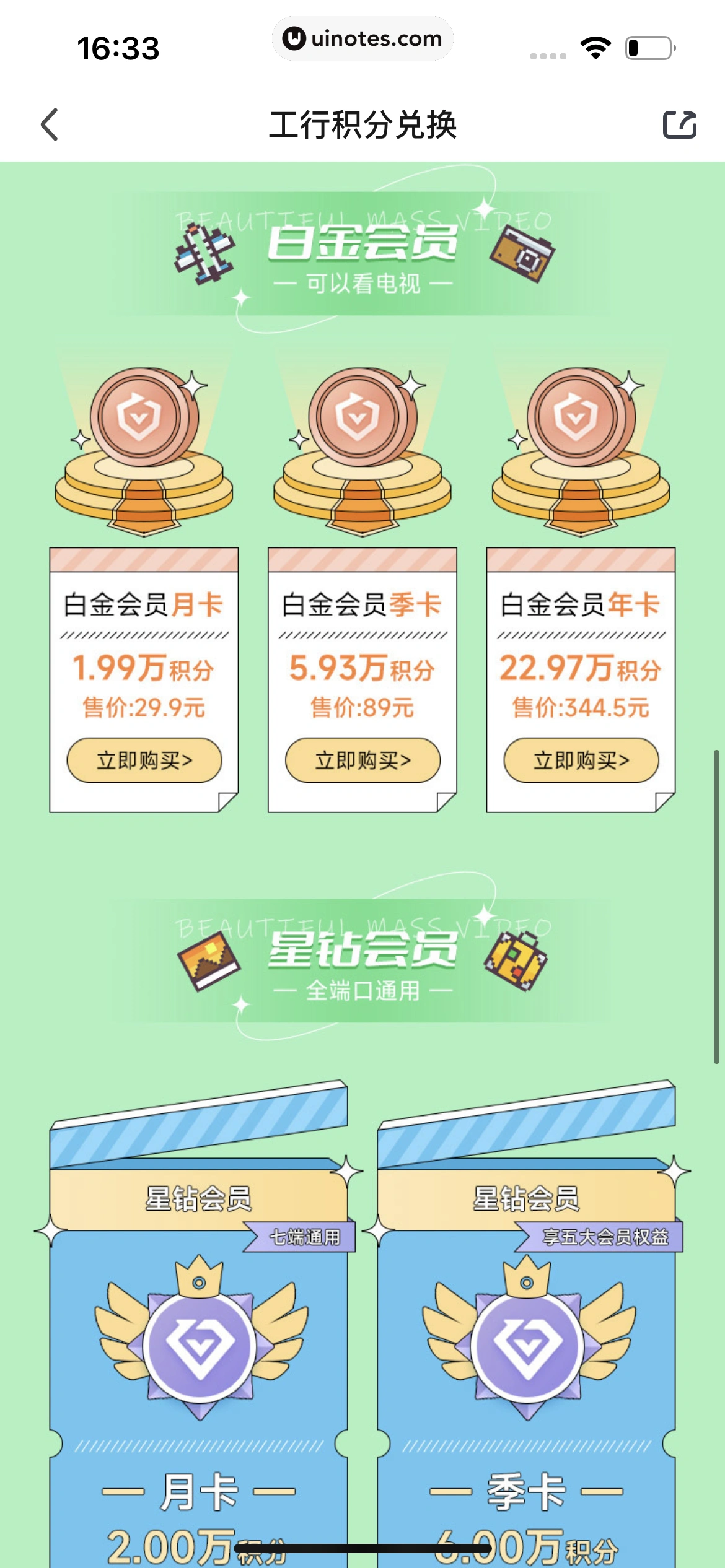
Task: Select 立即购买 under 白金会员年卡
Action: [581, 760]
